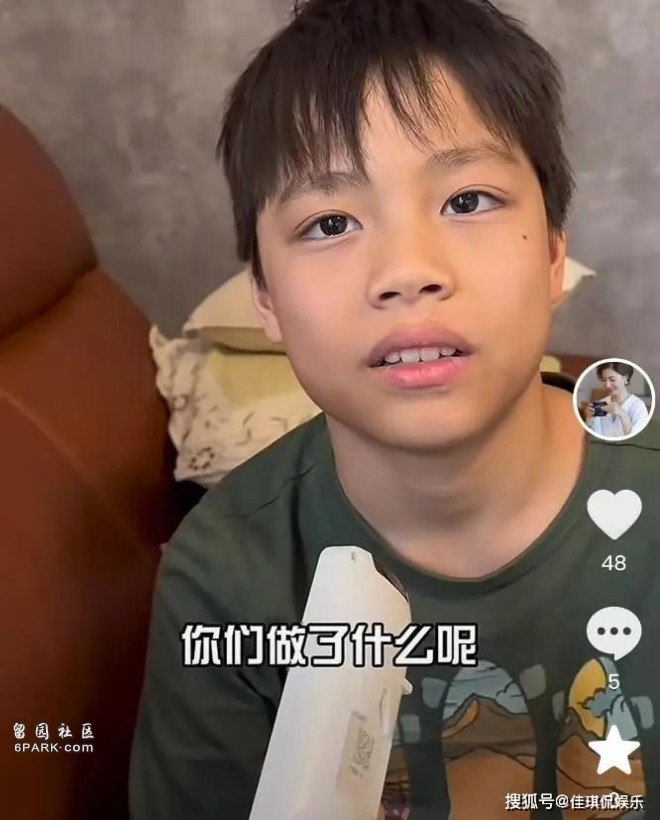660x820 pixels.
Task: Like this video with the heart
Action: [614, 514]
